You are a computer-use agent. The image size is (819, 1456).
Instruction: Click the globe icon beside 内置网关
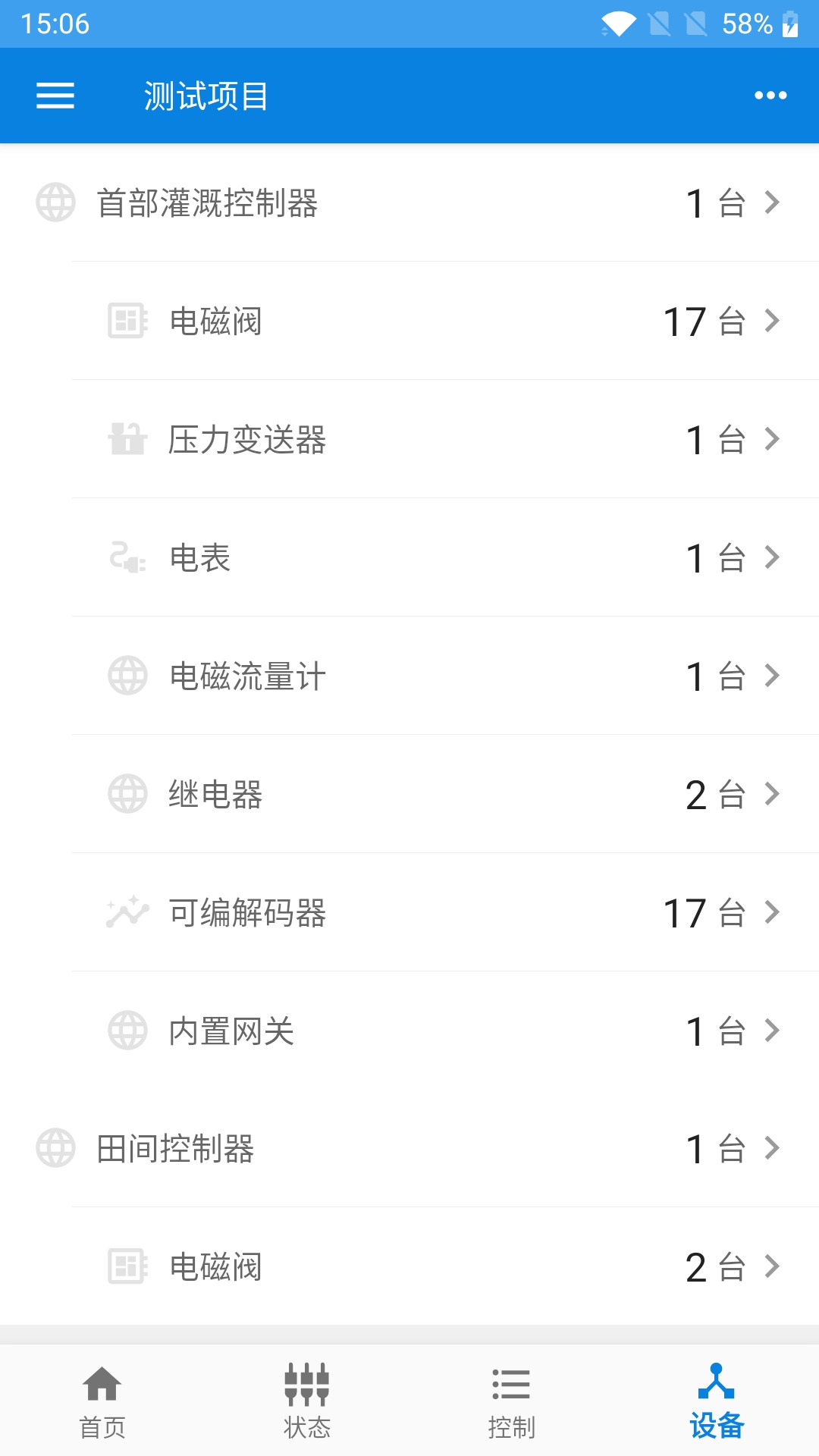click(x=127, y=1031)
